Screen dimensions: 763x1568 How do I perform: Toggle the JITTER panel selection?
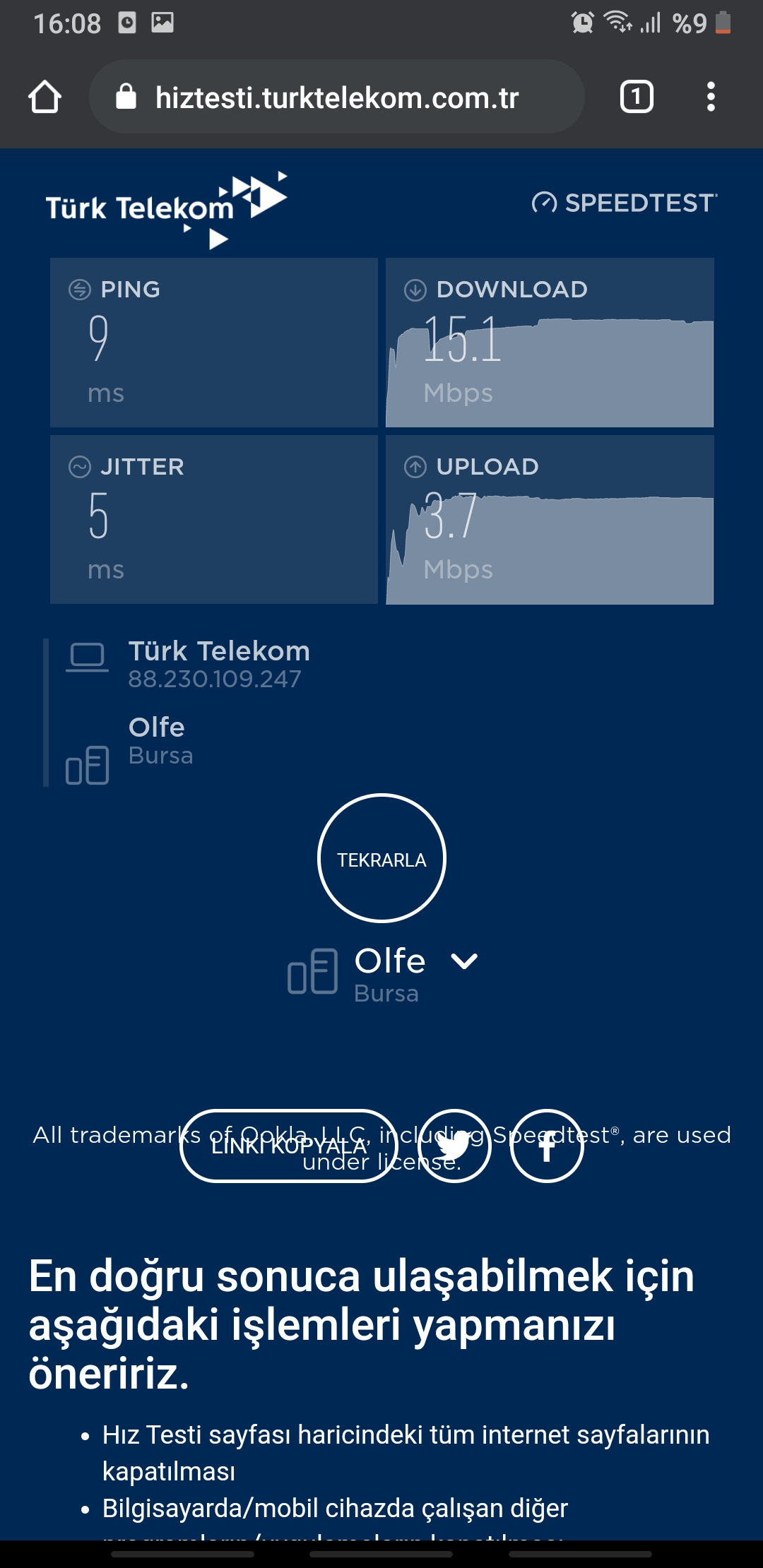point(212,519)
